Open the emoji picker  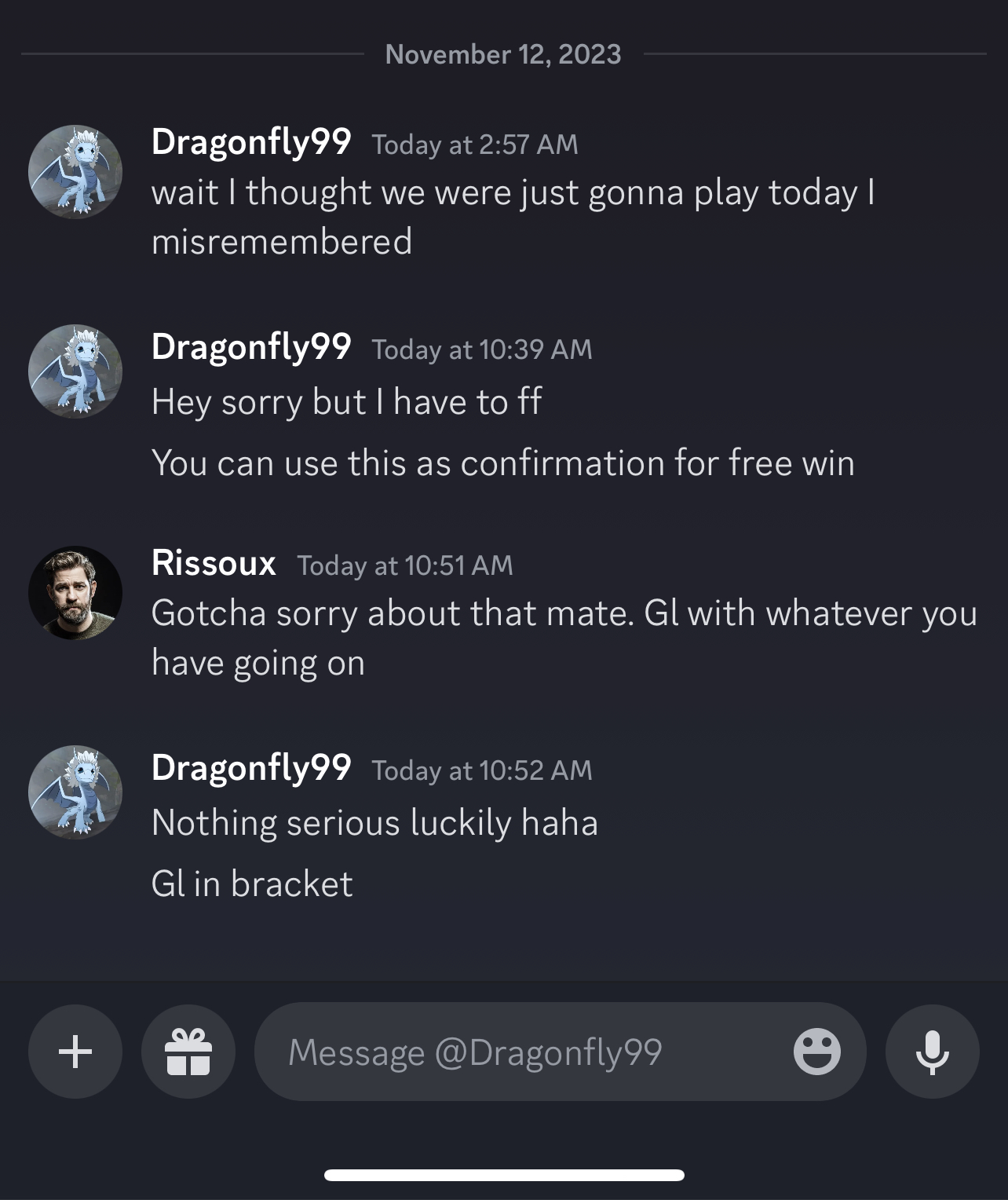[816, 1051]
